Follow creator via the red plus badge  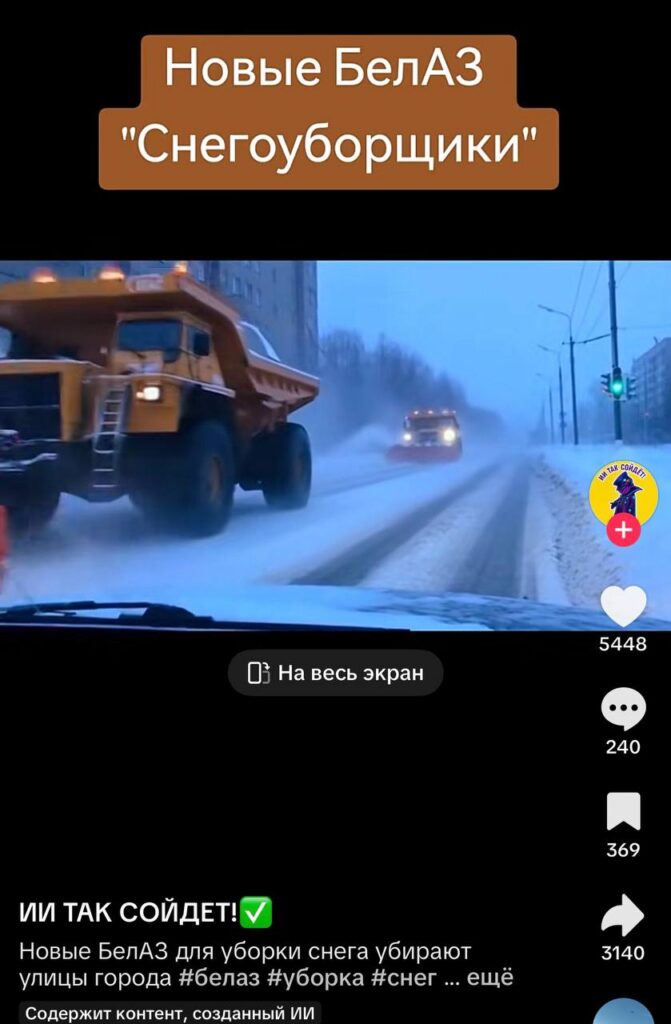point(623,531)
